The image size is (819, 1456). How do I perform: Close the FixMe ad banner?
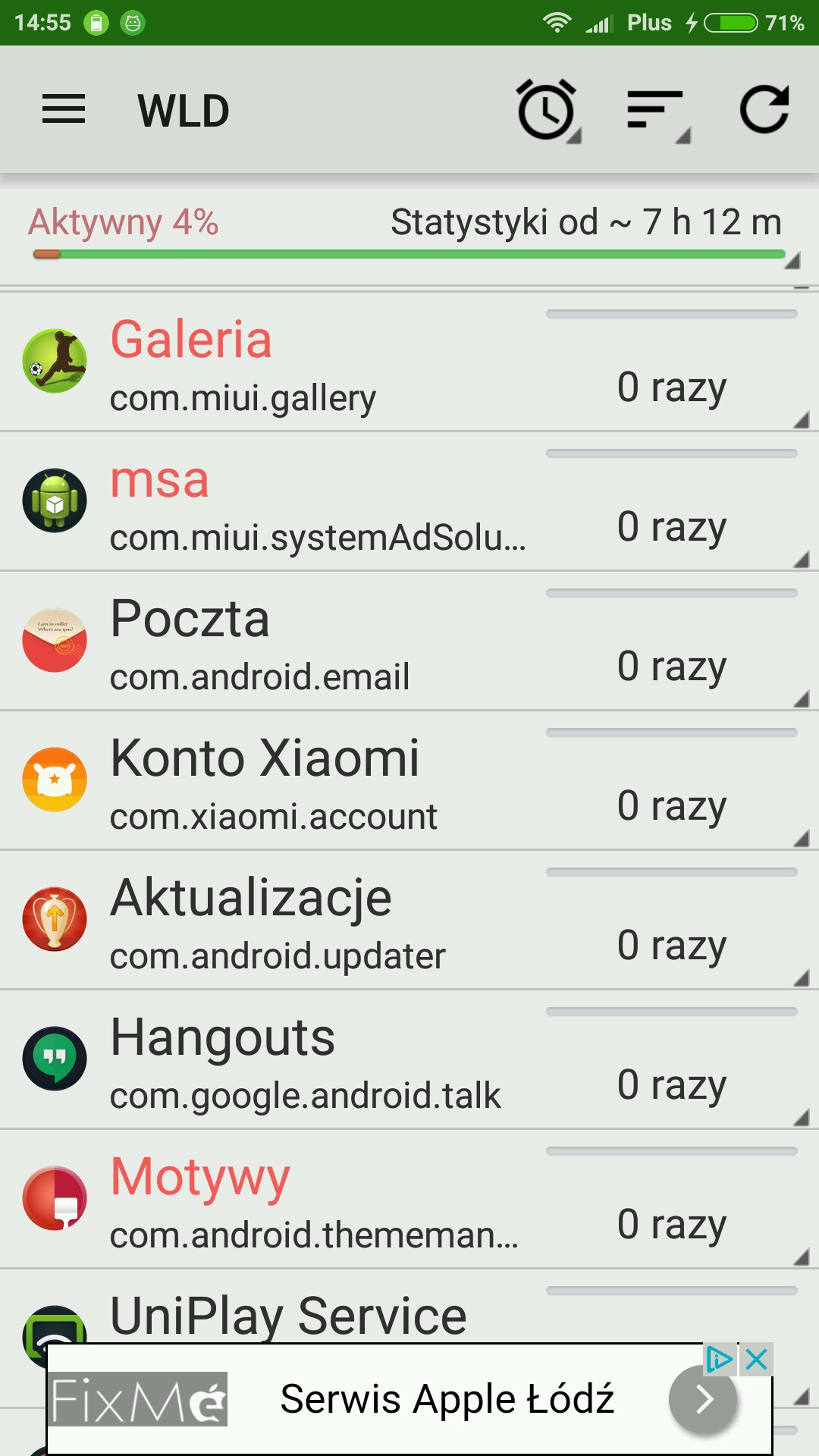pyautogui.click(x=756, y=1360)
